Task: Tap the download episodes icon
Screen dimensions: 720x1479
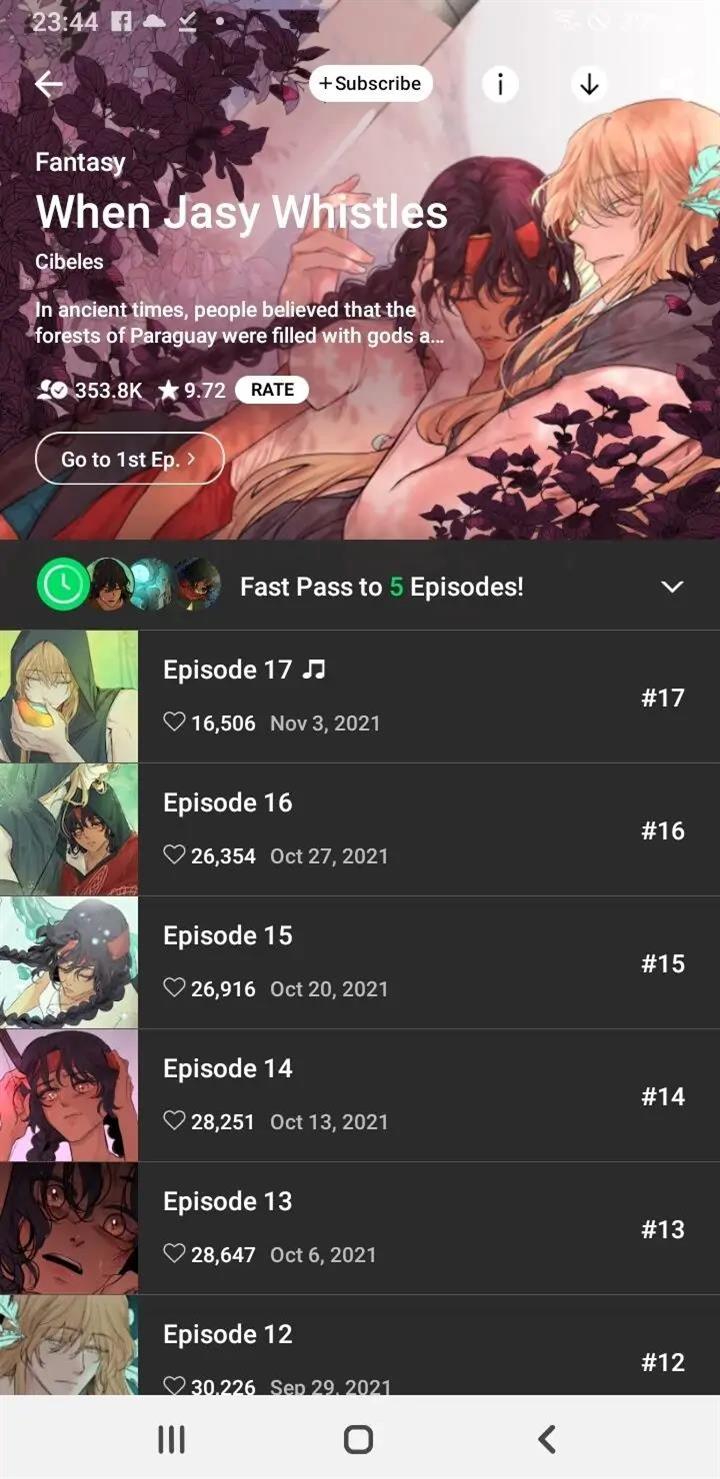Action: (x=589, y=84)
